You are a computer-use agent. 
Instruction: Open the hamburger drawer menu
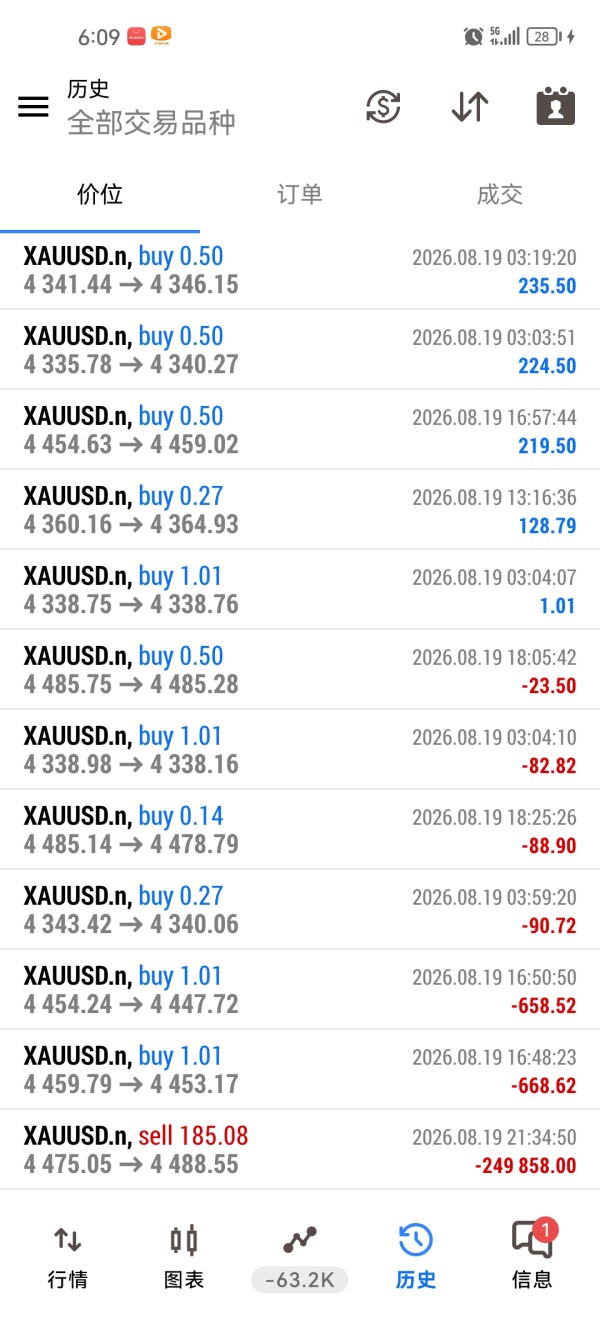(x=33, y=107)
